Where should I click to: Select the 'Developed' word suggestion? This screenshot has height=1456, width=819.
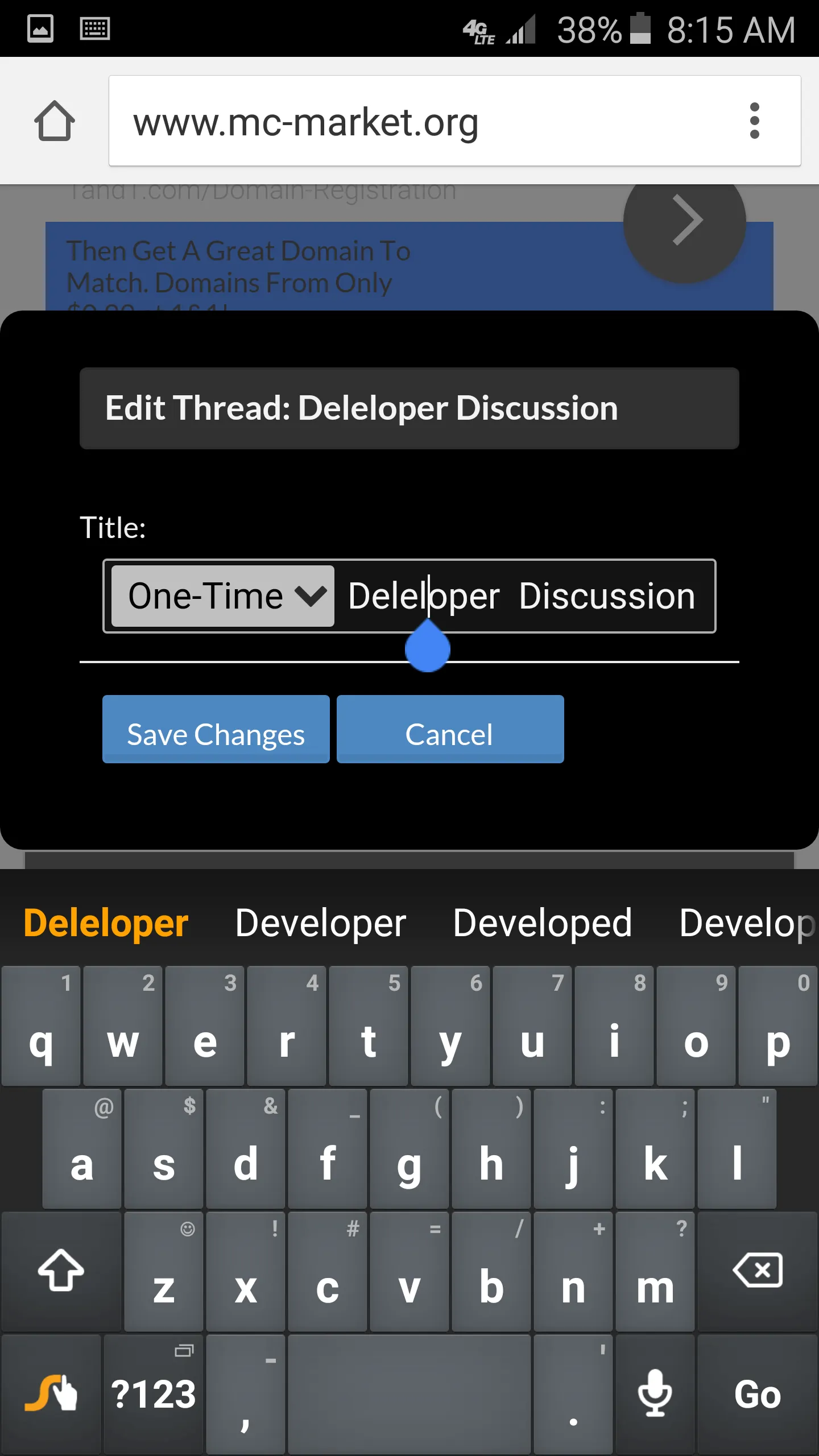[542, 923]
